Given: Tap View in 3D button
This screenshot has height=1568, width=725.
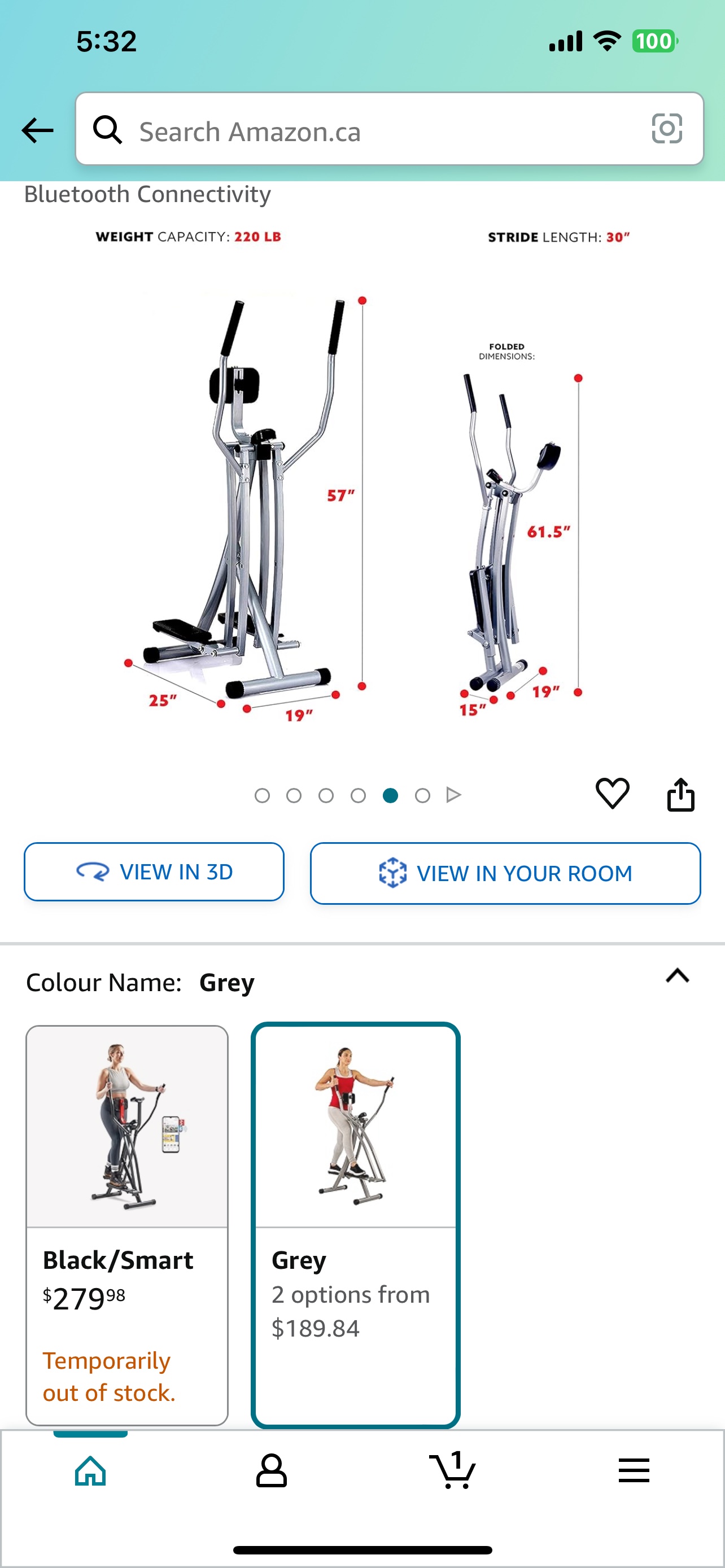Looking at the screenshot, I should point(154,871).
